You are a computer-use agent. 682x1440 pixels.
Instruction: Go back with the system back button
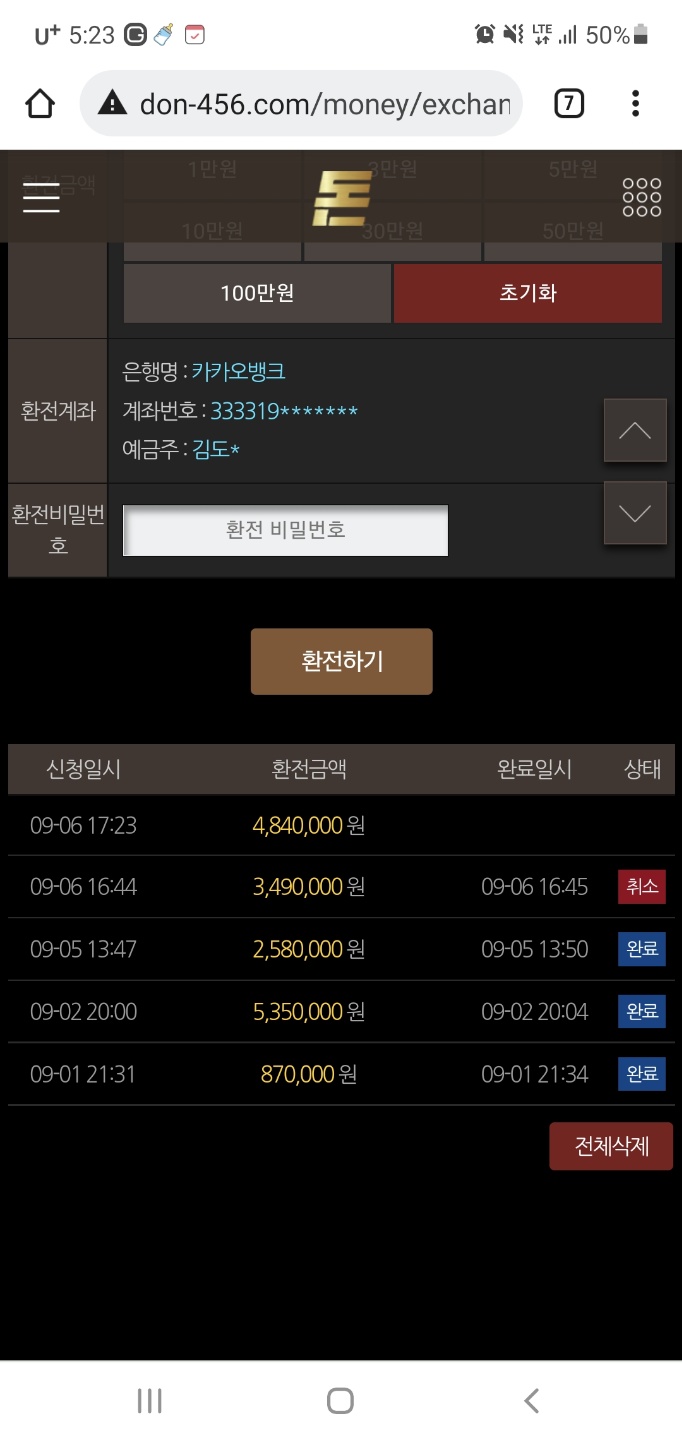click(531, 1401)
